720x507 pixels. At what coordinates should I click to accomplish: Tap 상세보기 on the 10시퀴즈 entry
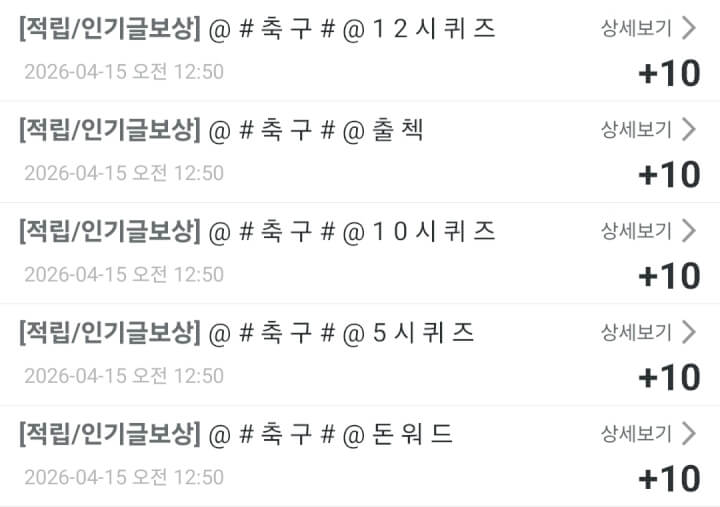tap(647, 231)
